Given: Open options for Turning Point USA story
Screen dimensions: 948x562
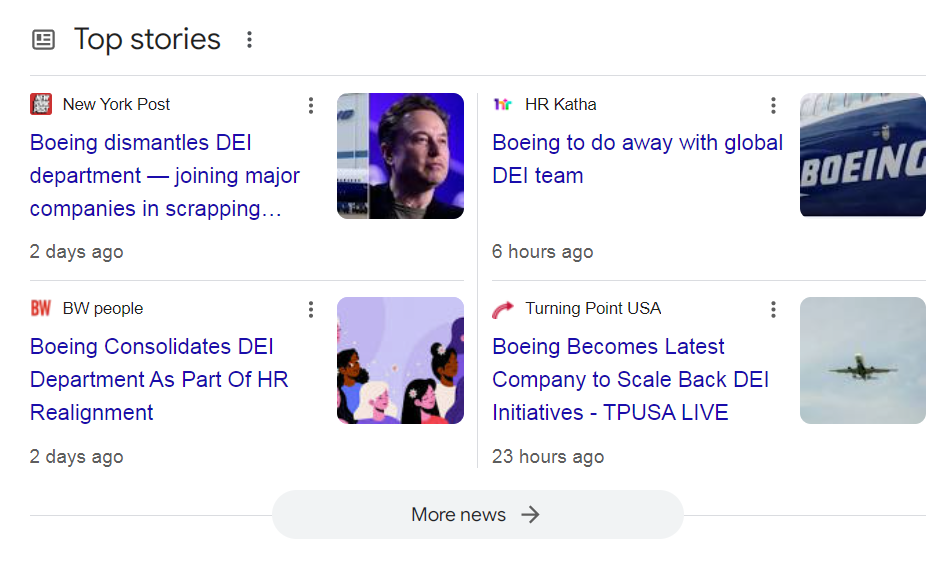Looking at the screenshot, I should [x=773, y=309].
